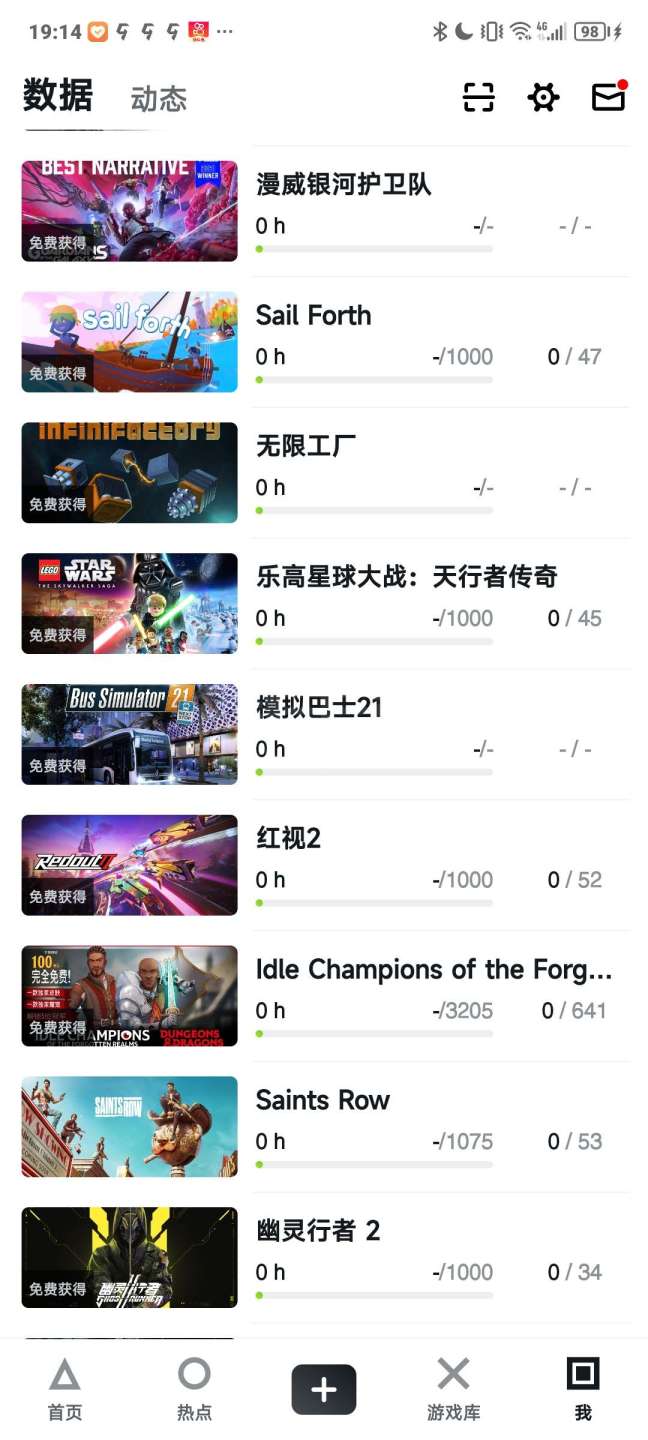This screenshot has width=648, height=1440.
Task: Select the 数据 tab
Action: click(58, 96)
